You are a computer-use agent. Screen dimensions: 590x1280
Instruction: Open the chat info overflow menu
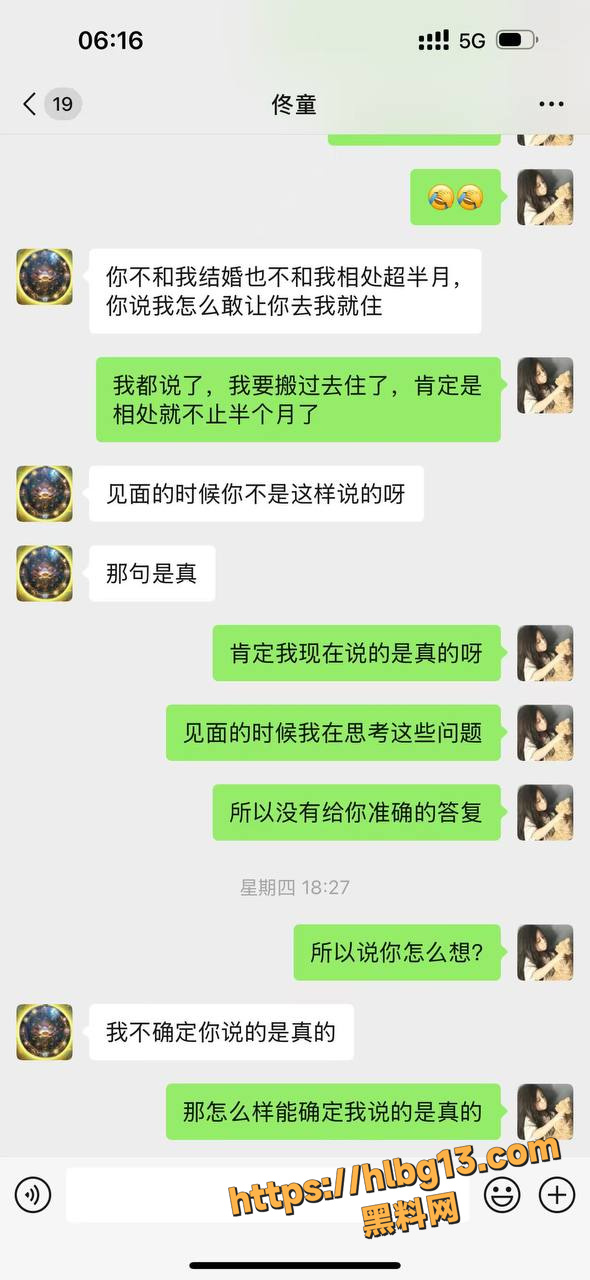point(551,104)
